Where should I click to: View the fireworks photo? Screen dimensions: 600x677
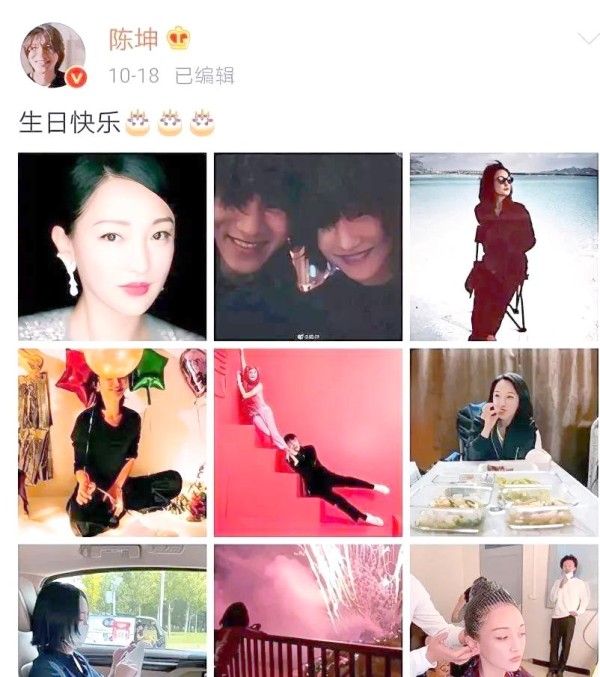coord(307,611)
